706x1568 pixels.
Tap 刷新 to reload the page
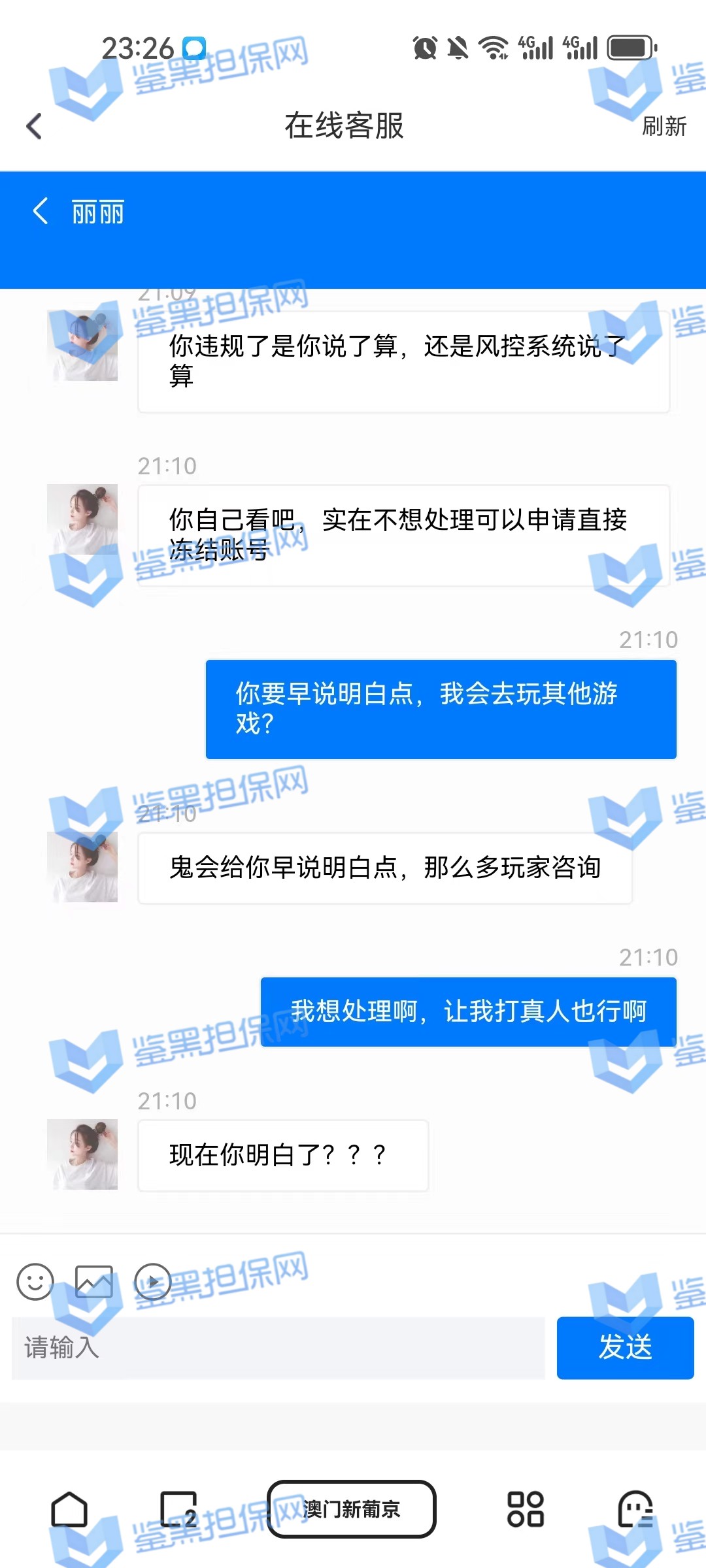(664, 126)
